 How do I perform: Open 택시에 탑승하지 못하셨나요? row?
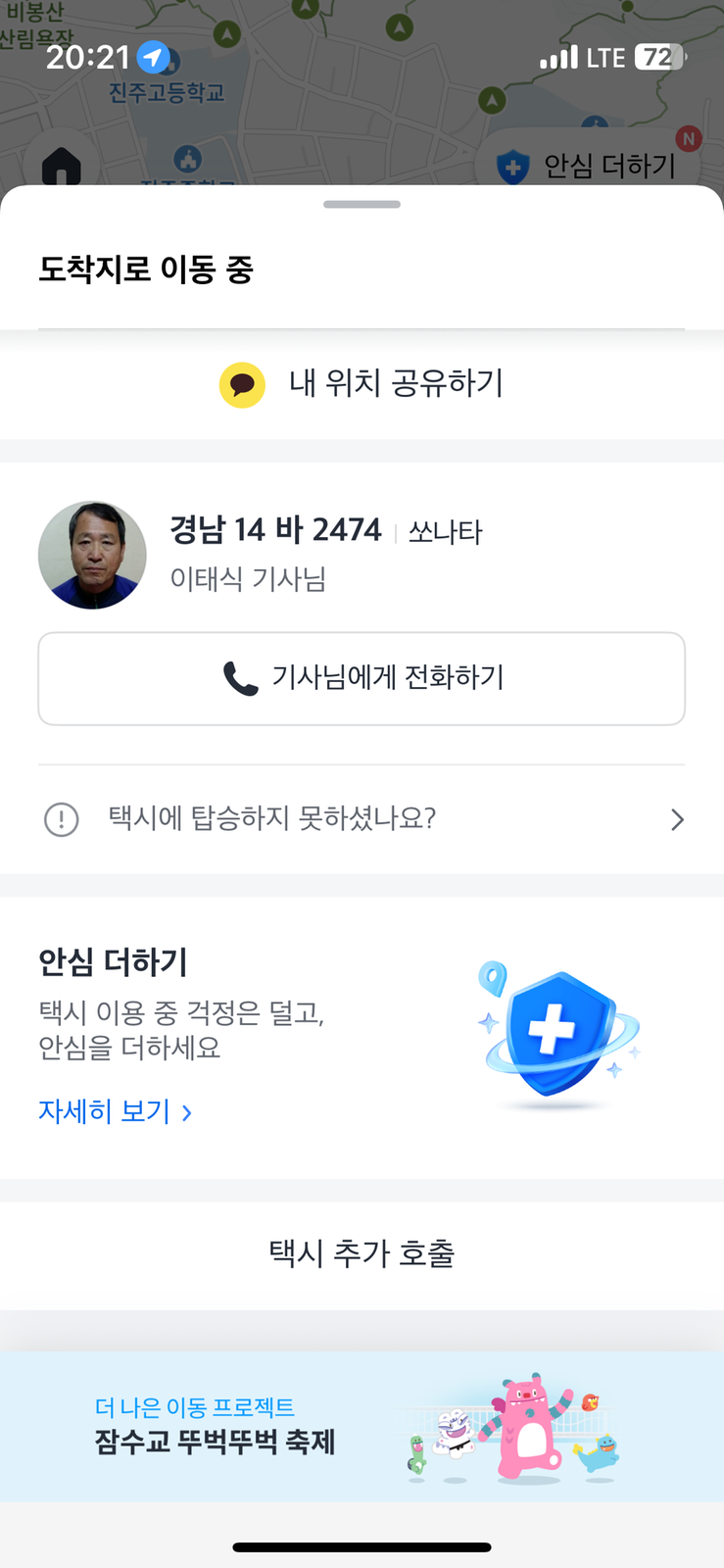click(362, 818)
